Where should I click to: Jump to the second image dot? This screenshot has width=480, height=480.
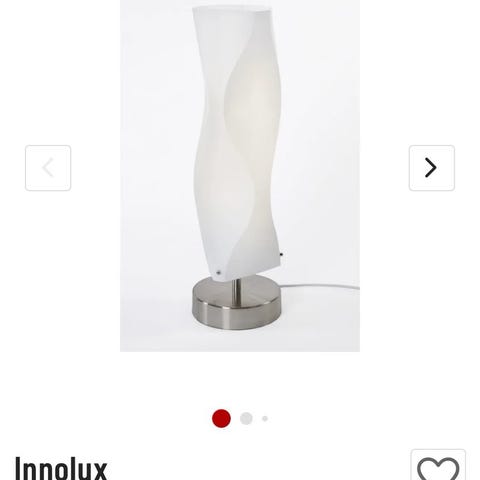click(x=246, y=418)
